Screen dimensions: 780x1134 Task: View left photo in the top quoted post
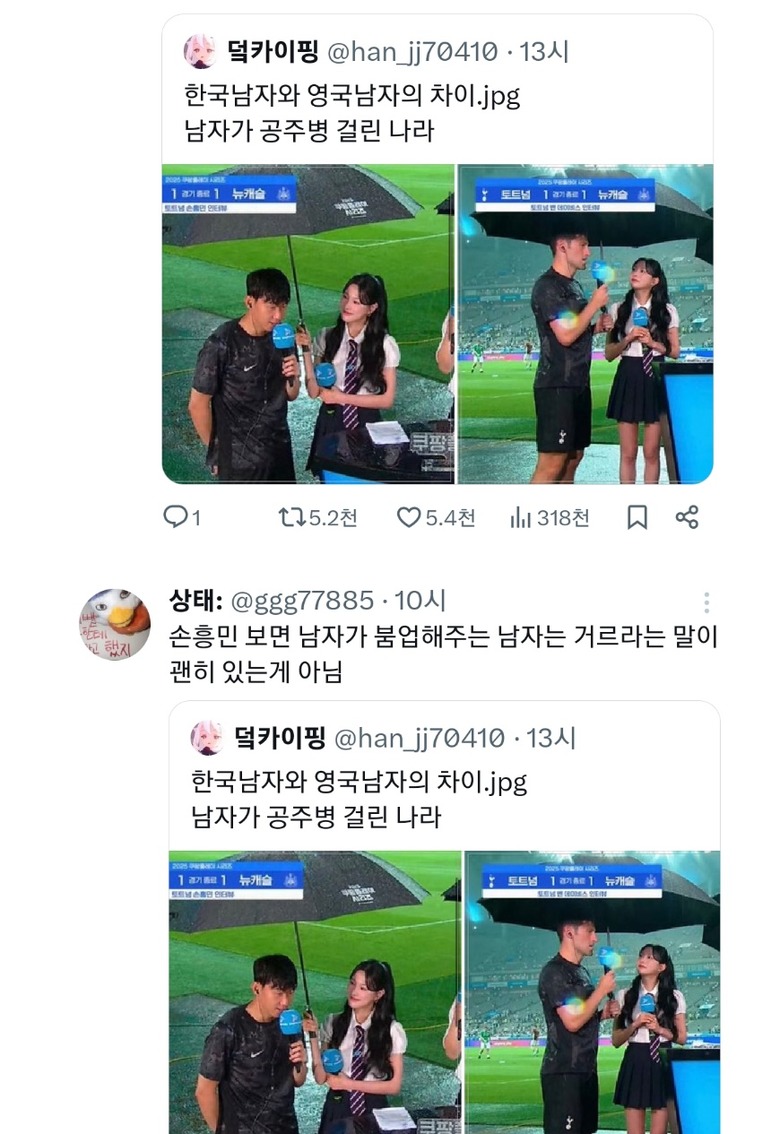(x=307, y=323)
